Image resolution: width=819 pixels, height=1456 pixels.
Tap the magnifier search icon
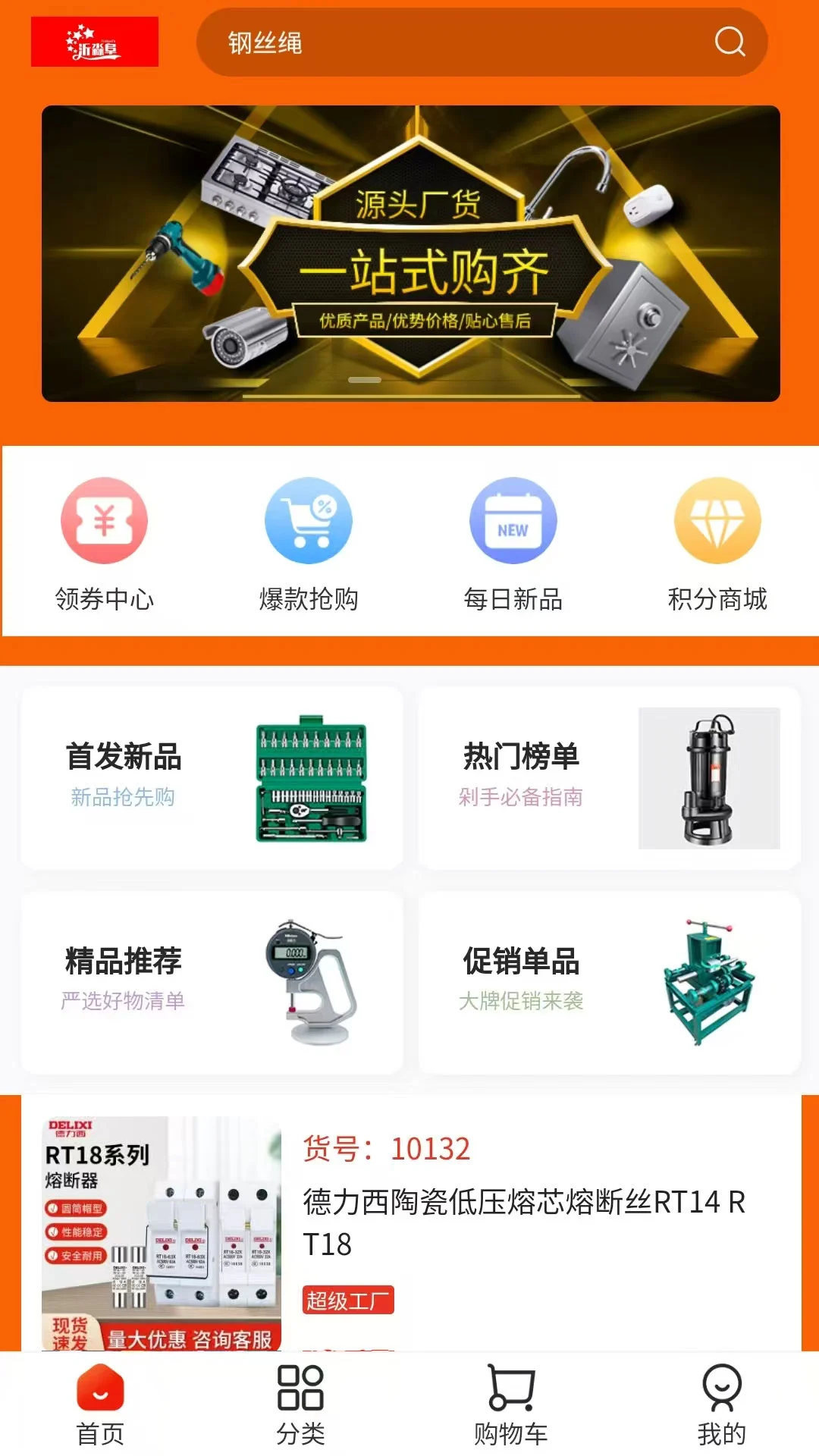pos(730,43)
